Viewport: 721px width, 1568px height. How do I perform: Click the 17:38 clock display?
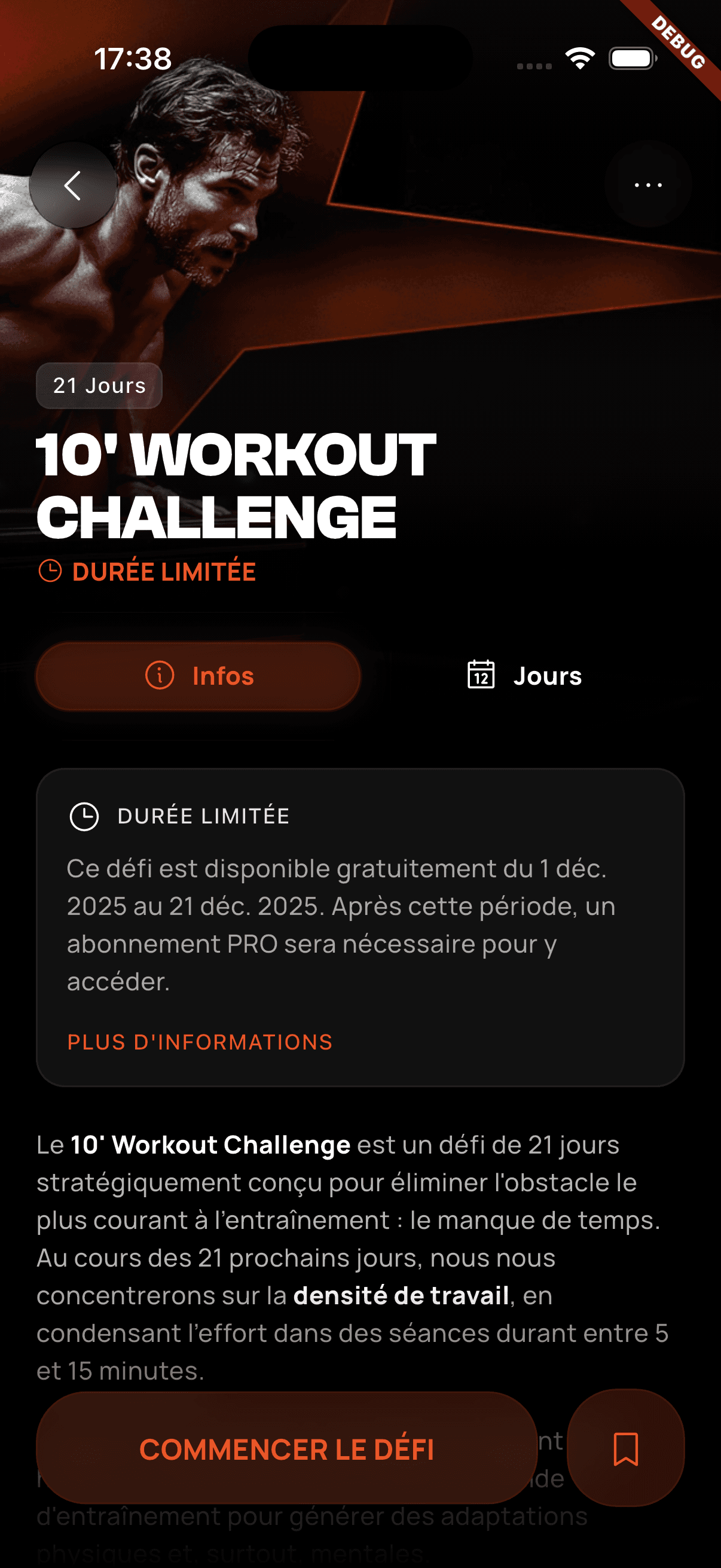(132, 58)
